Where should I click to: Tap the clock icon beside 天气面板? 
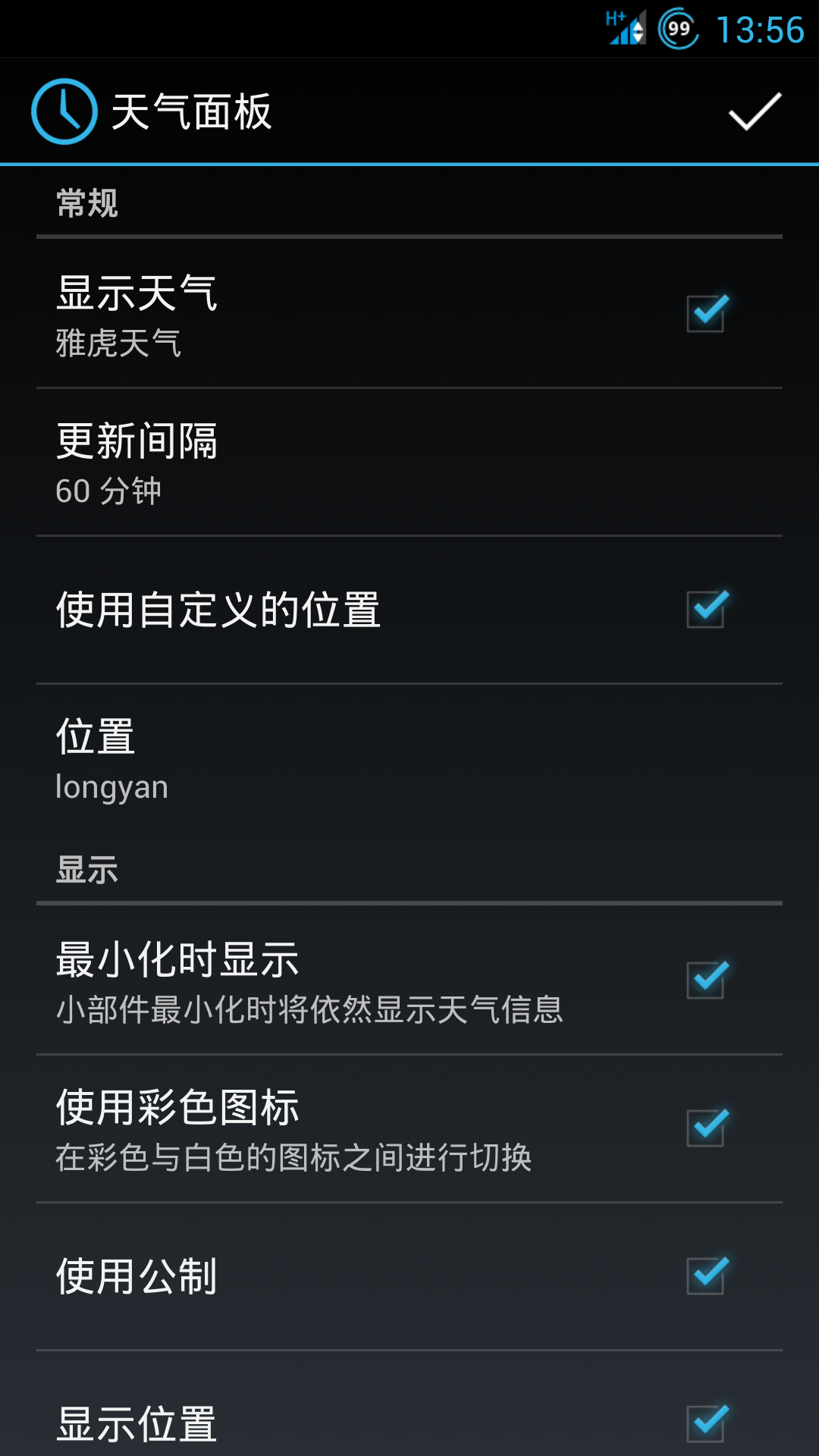pyautogui.click(x=64, y=111)
